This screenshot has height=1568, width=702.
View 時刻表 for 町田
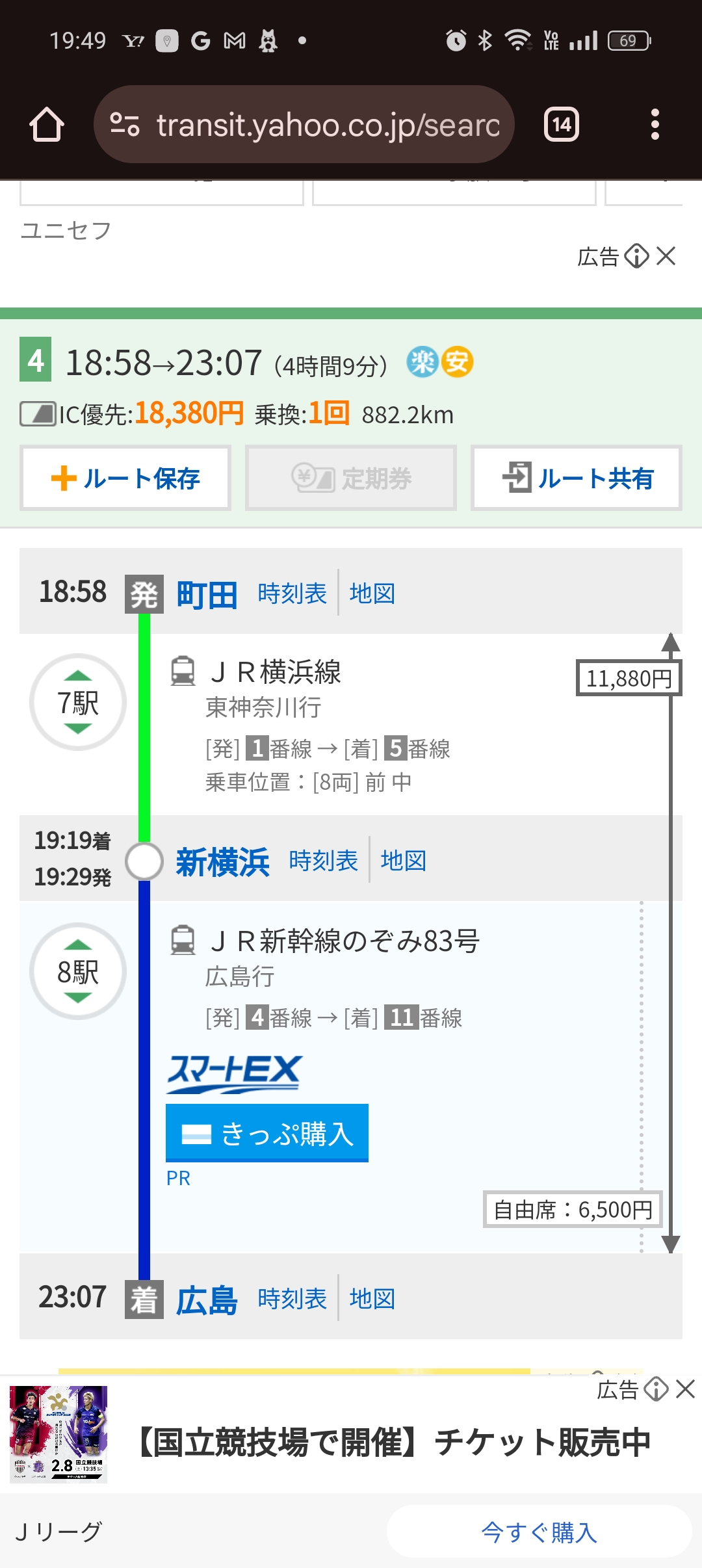coord(292,593)
